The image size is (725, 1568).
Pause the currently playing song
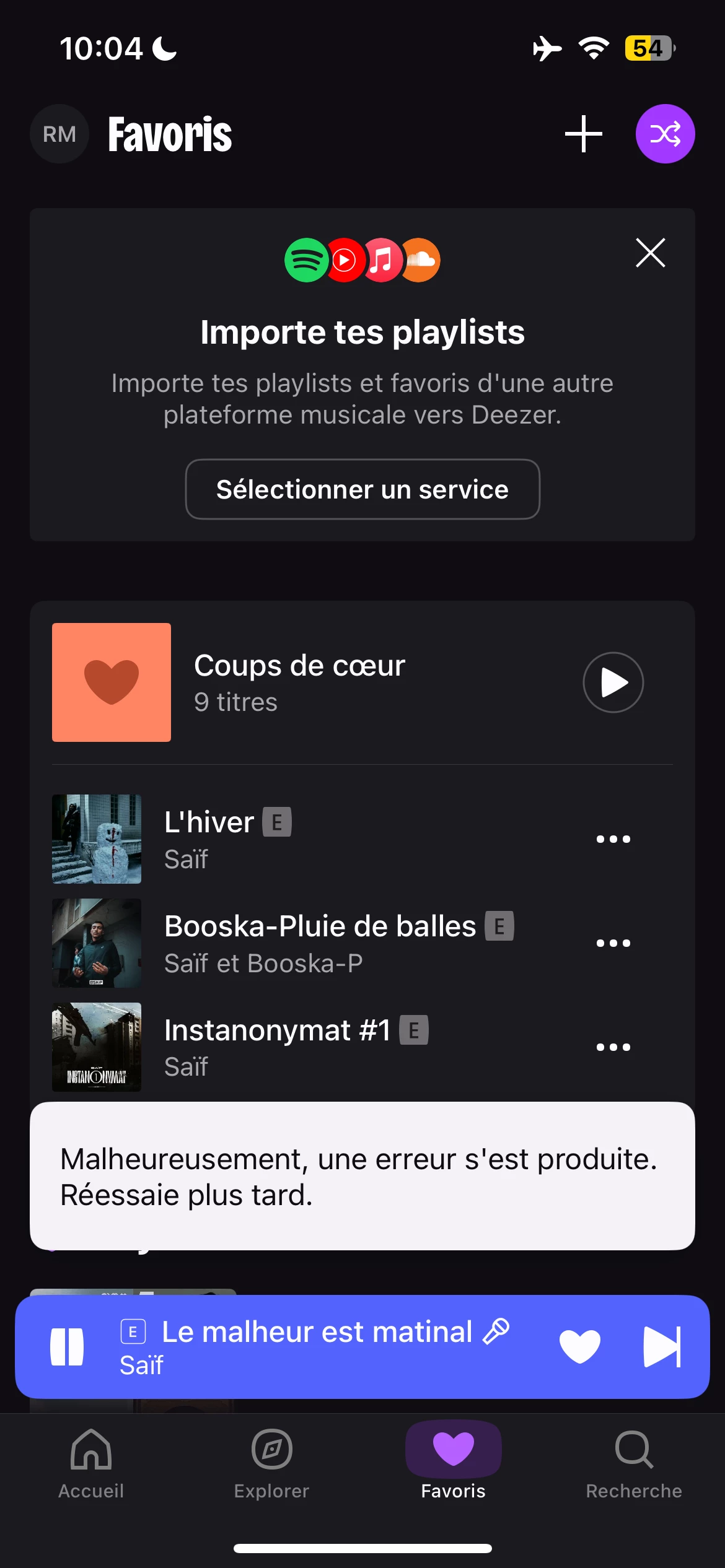(x=67, y=1347)
